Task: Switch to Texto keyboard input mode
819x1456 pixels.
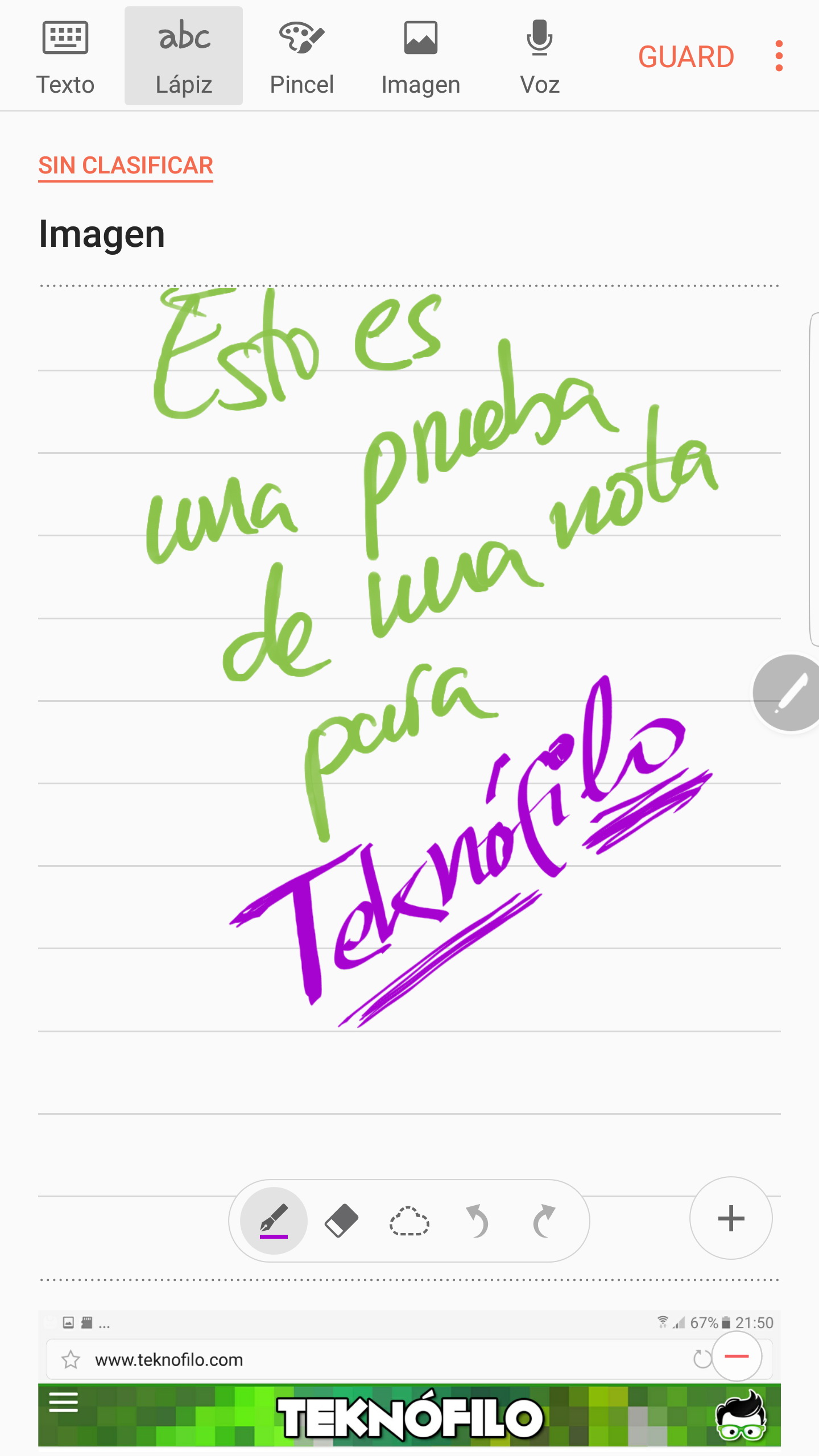Action: click(65, 57)
